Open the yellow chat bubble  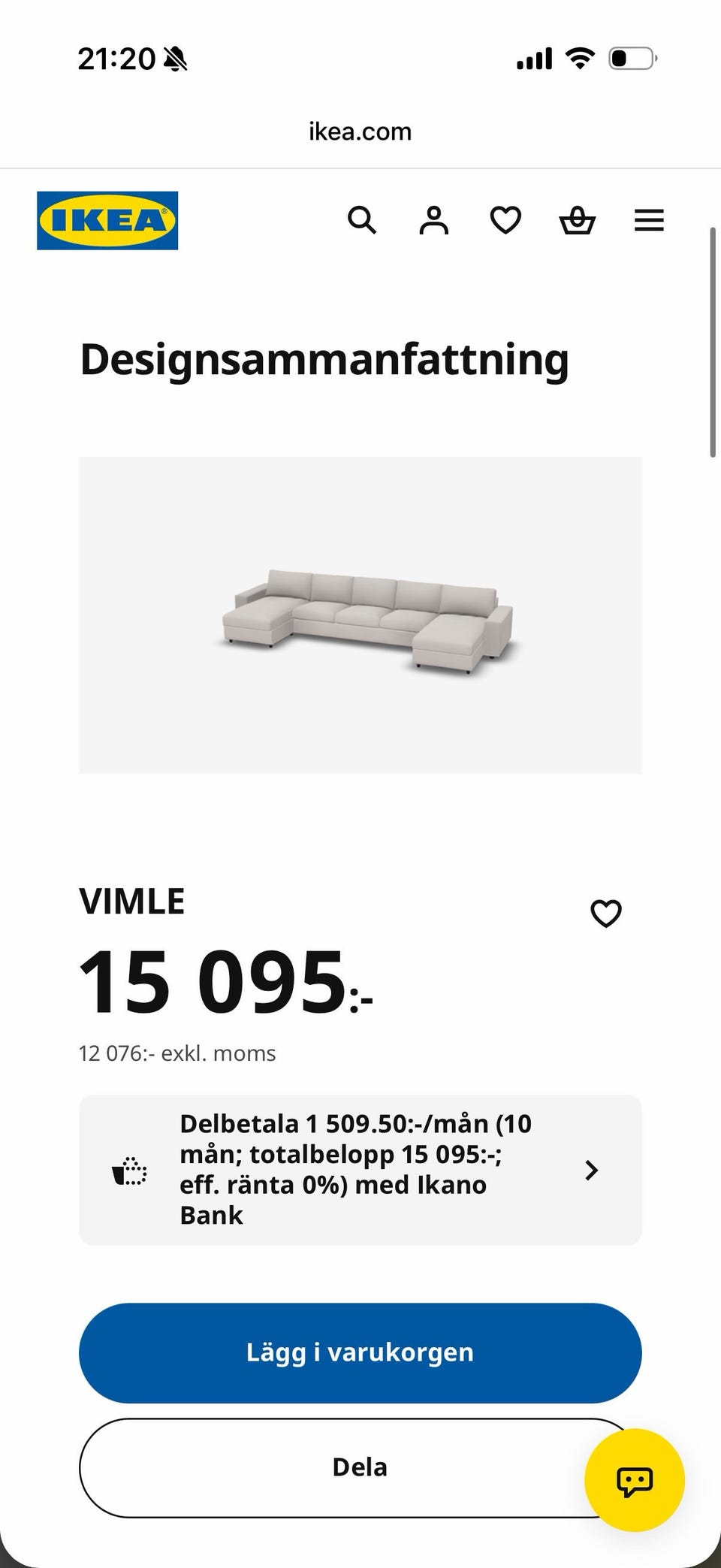[635, 1480]
